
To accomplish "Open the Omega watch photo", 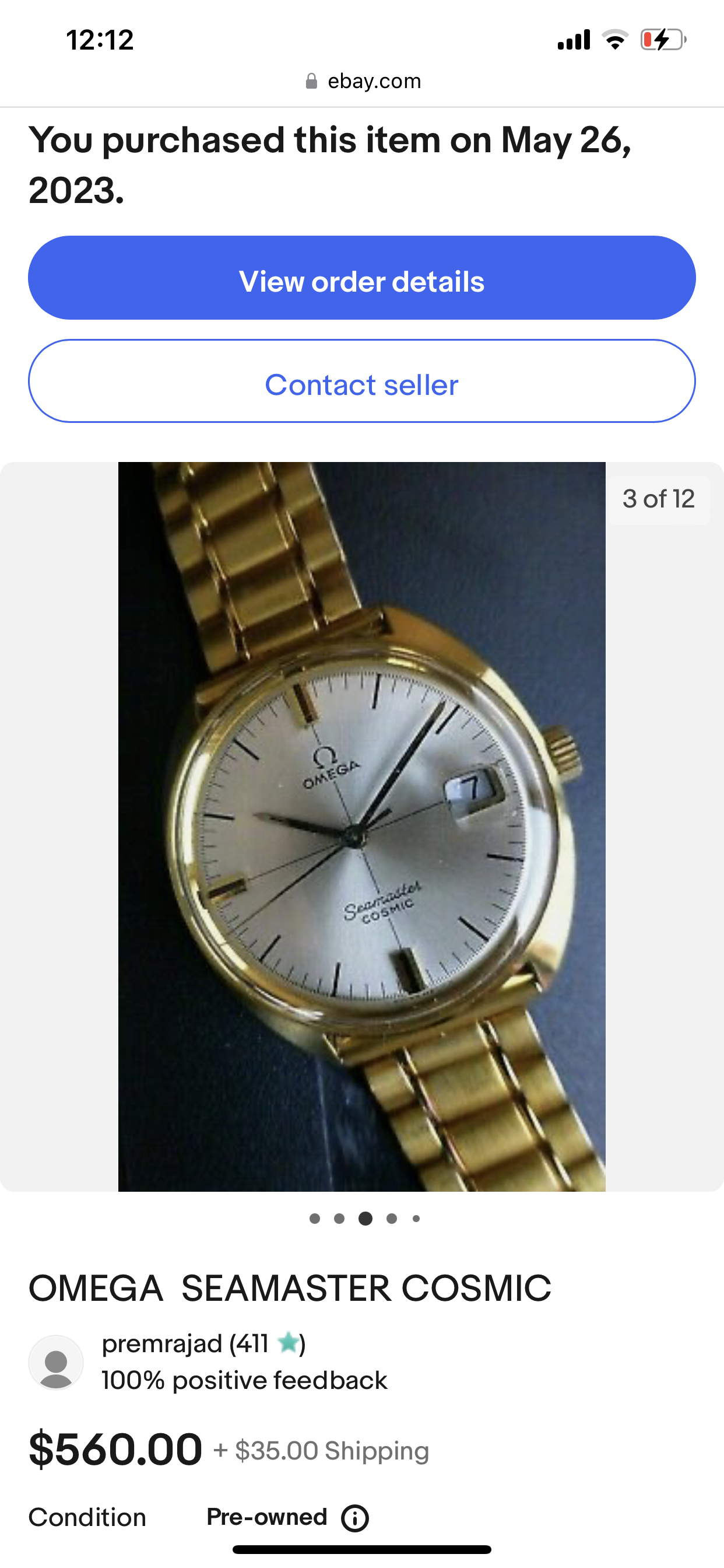I will [361, 826].
